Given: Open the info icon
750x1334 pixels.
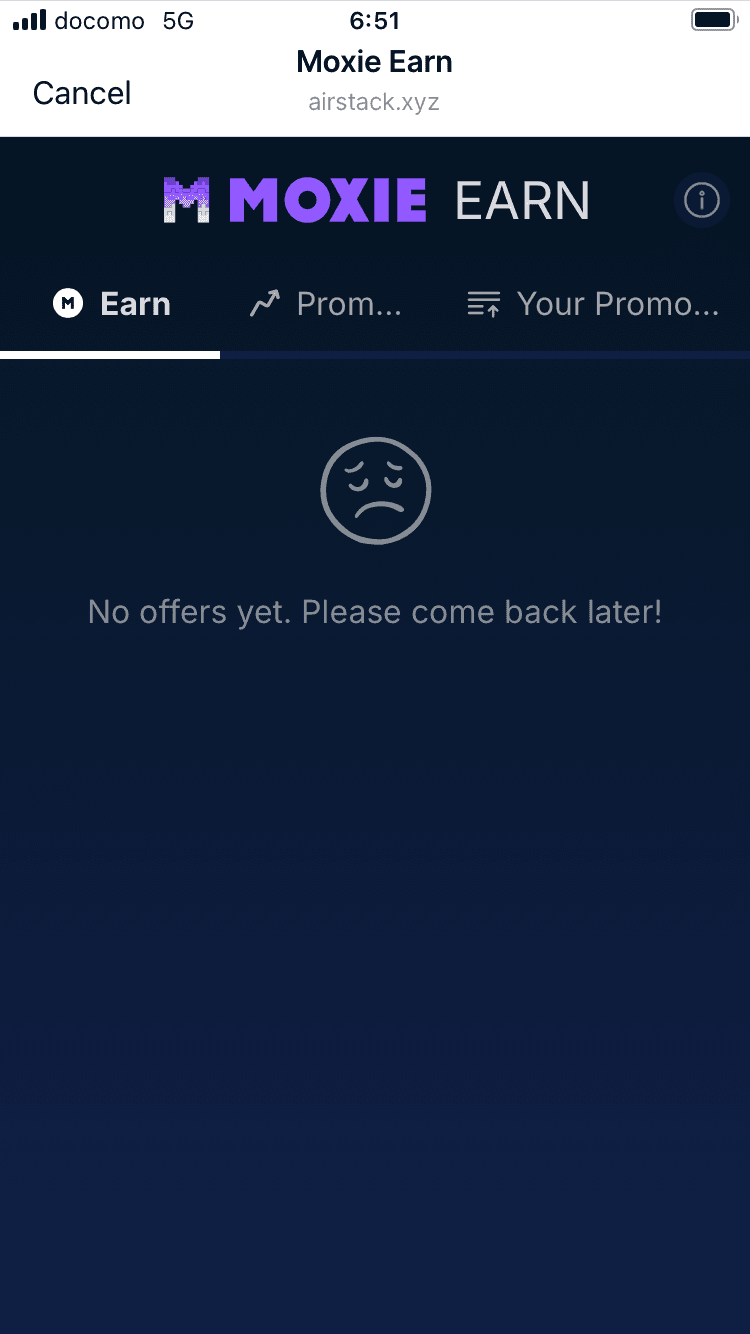Looking at the screenshot, I should point(701,201).
